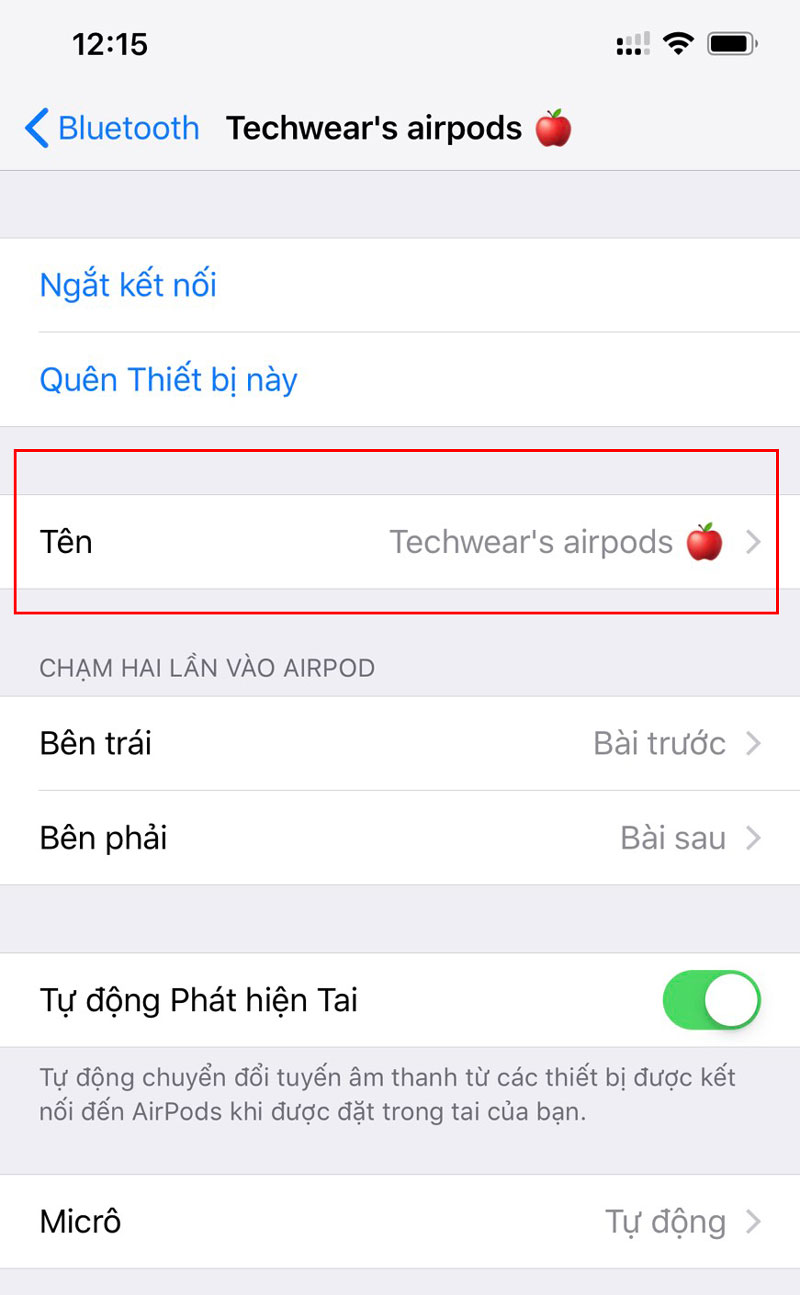
Task: Open the Micrô setting
Action: point(400,1222)
